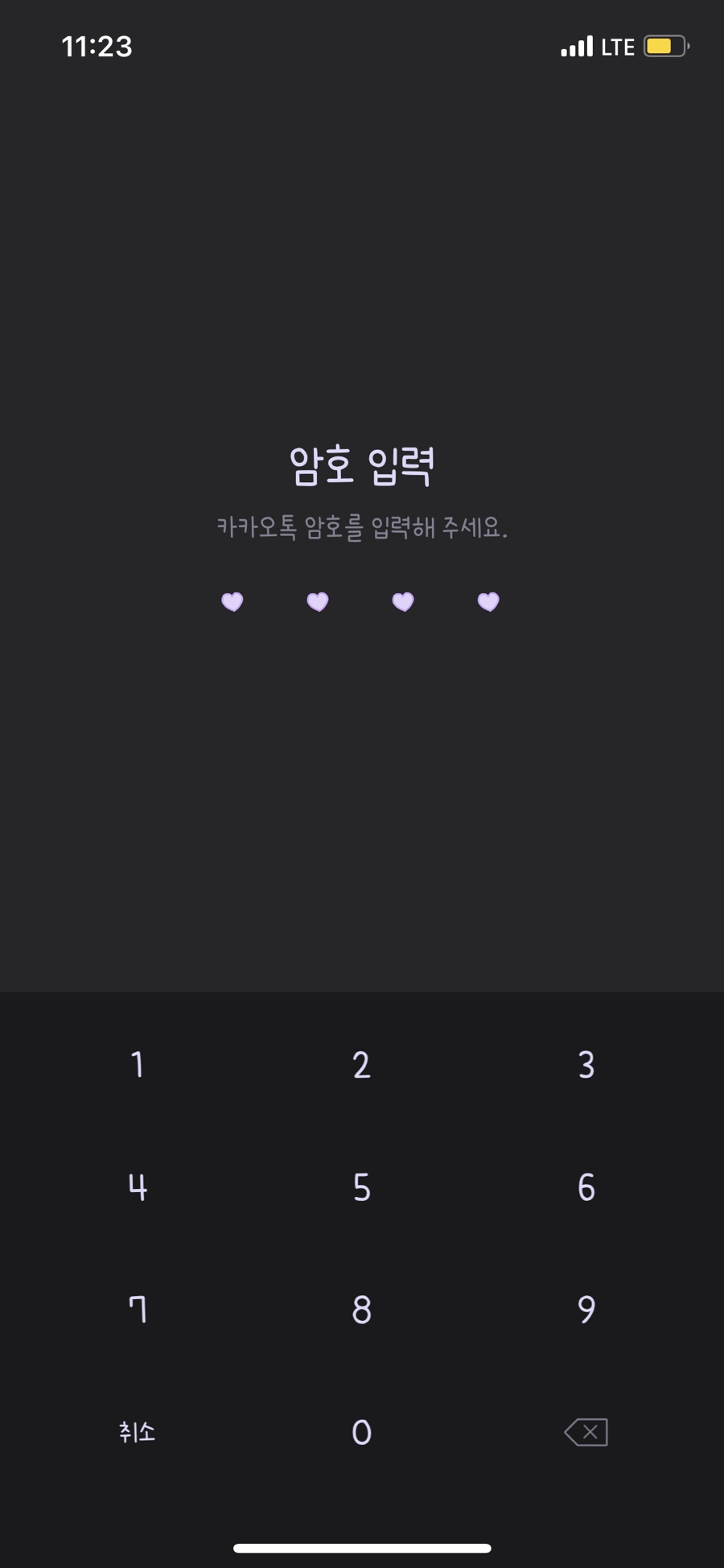Enter digit 7 for the passcode
This screenshot has width=724, height=1568.
click(138, 1310)
